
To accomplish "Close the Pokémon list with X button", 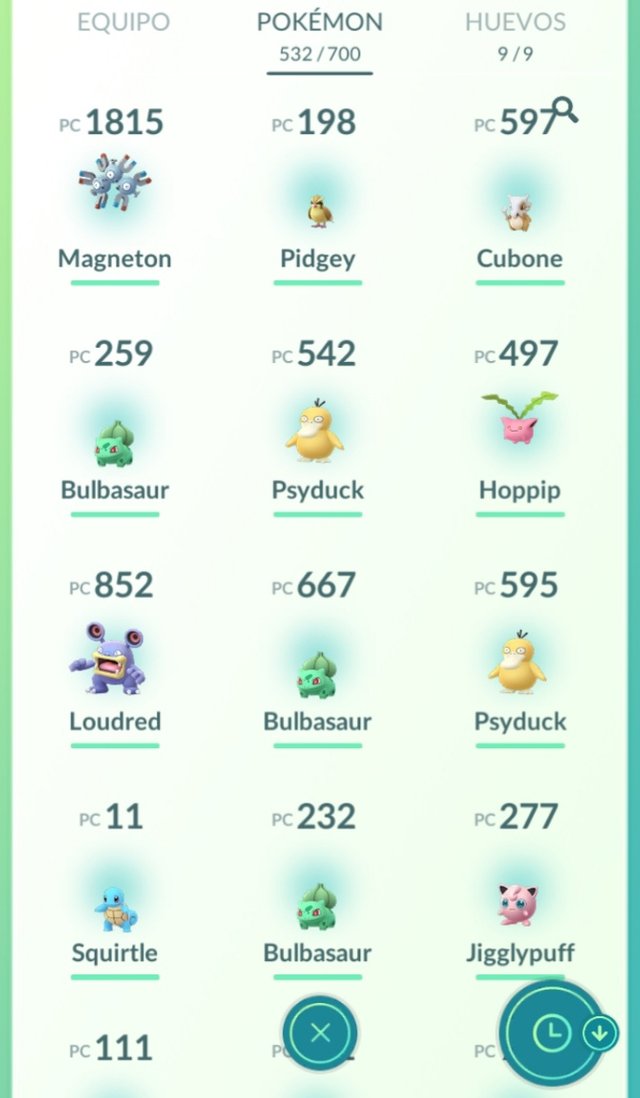I will (321, 1033).
